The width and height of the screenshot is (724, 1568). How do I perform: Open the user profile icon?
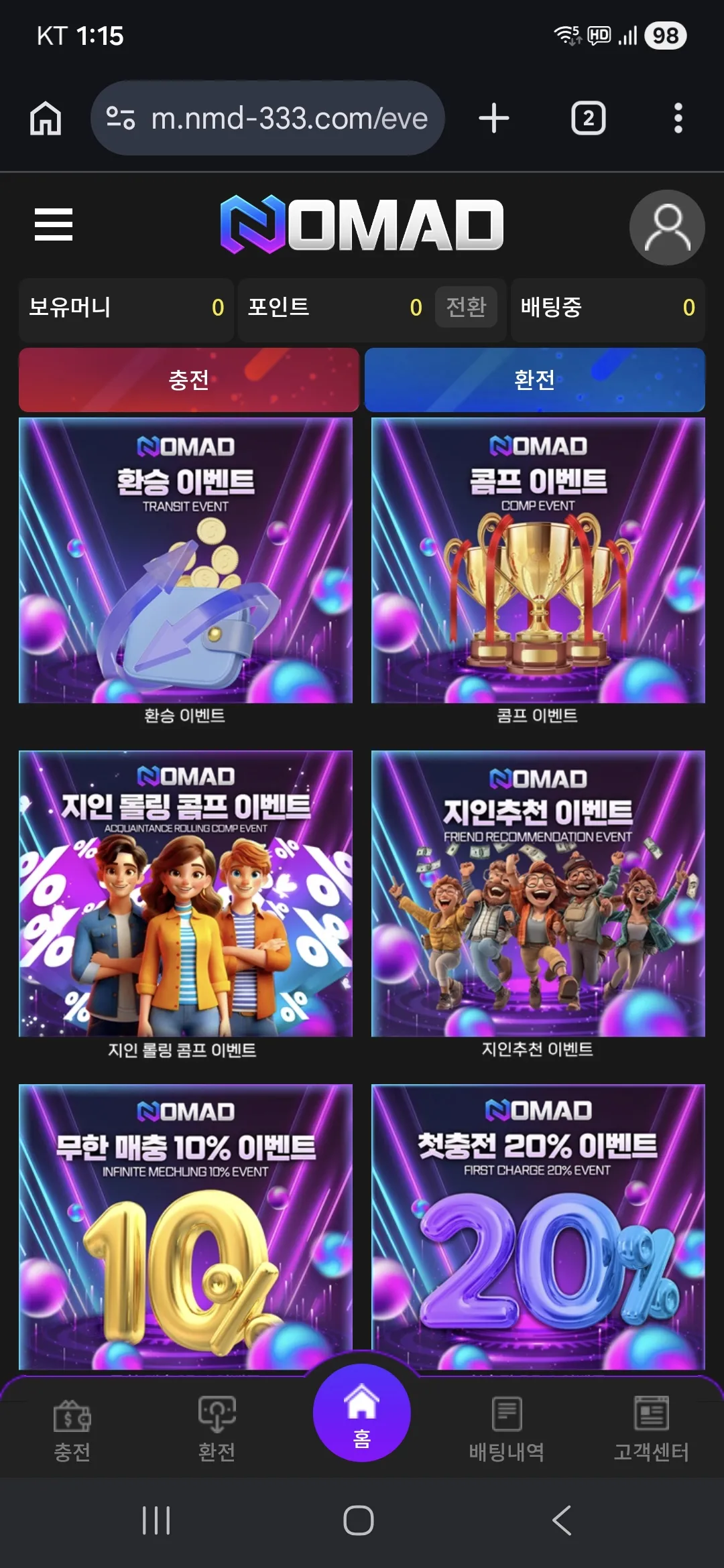pyautogui.click(x=667, y=228)
